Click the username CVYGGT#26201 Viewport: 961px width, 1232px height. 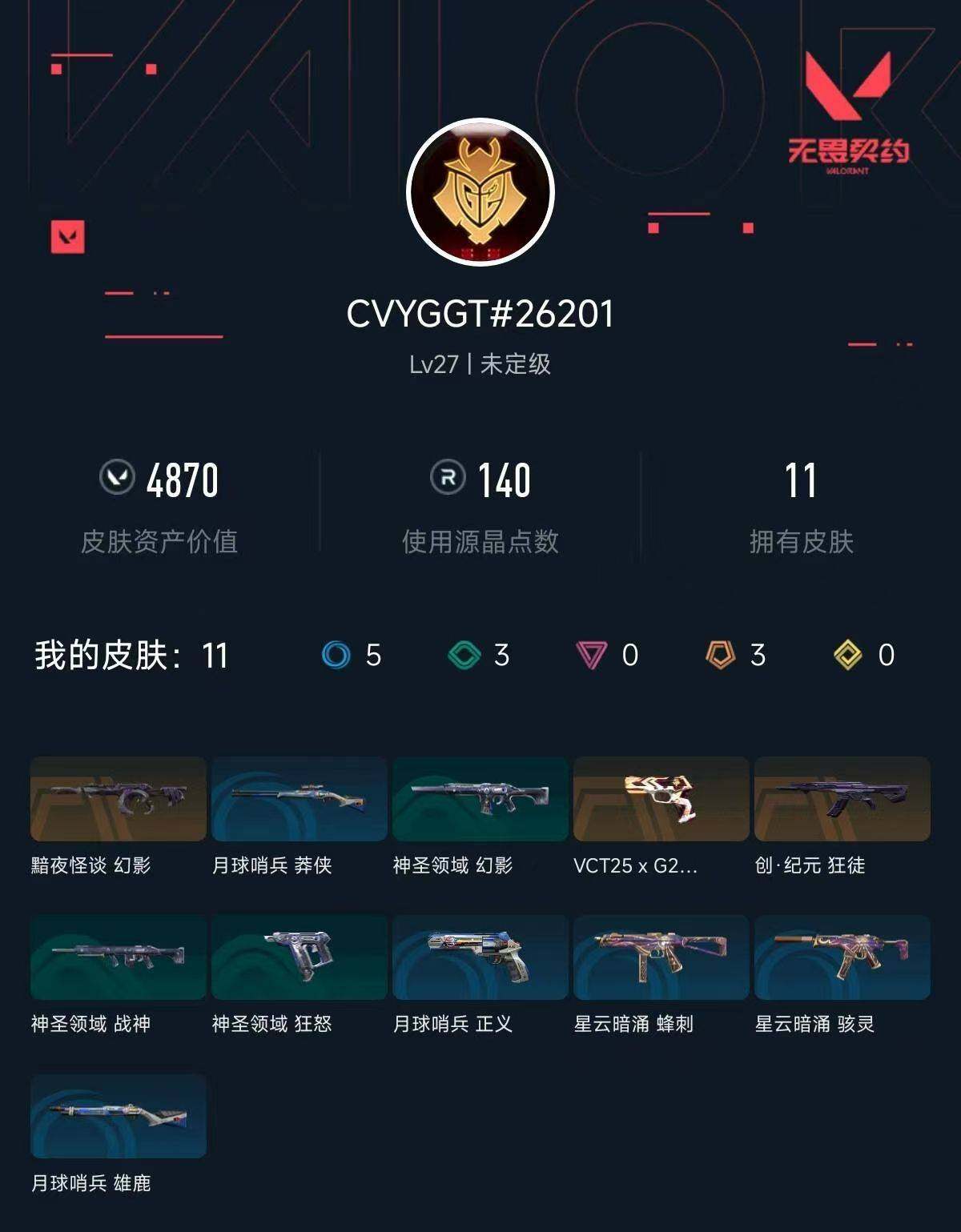pyautogui.click(x=480, y=315)
